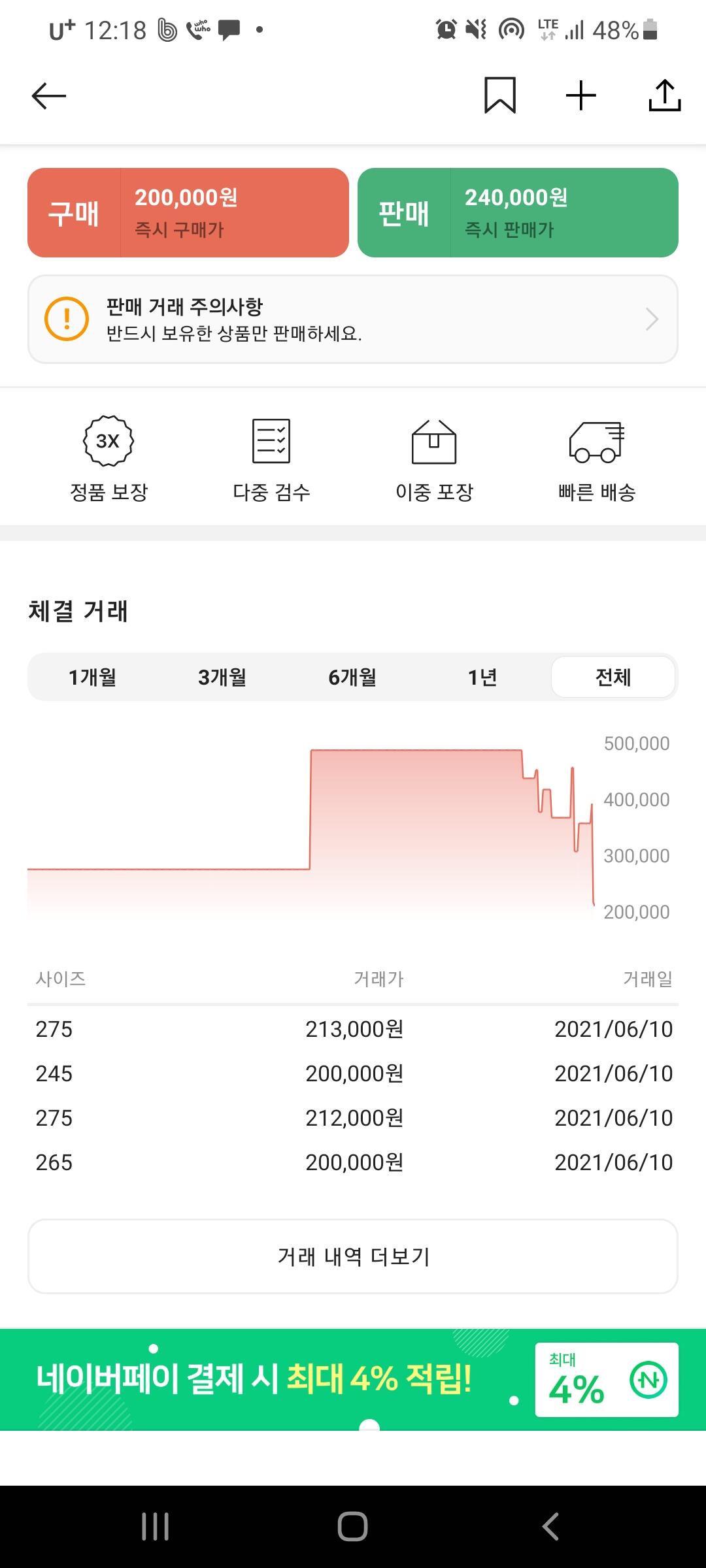Switch to the 1년 tab

click(x=482, y=678)
